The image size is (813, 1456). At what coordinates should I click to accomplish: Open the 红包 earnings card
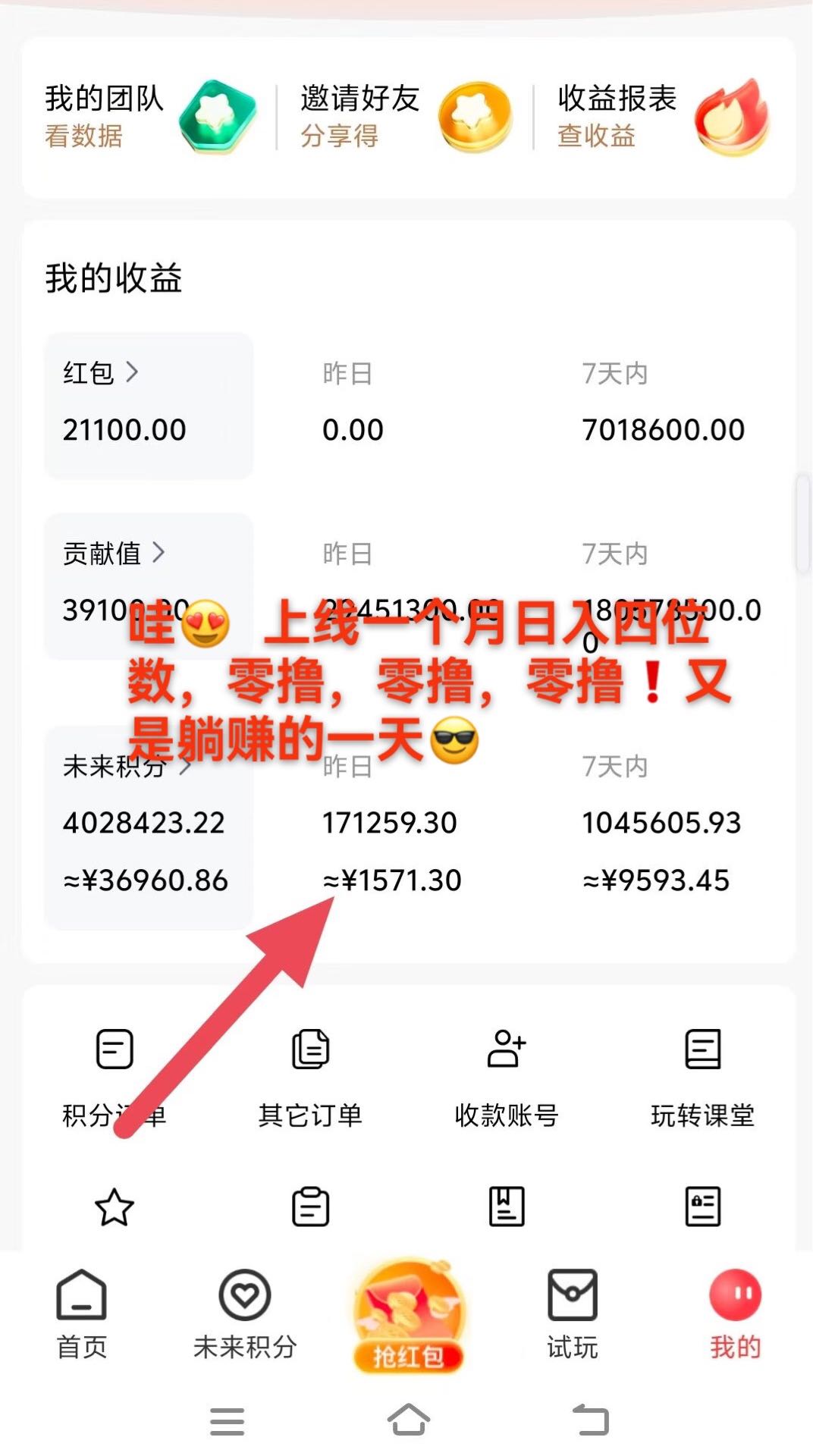(x=148, y=404)
